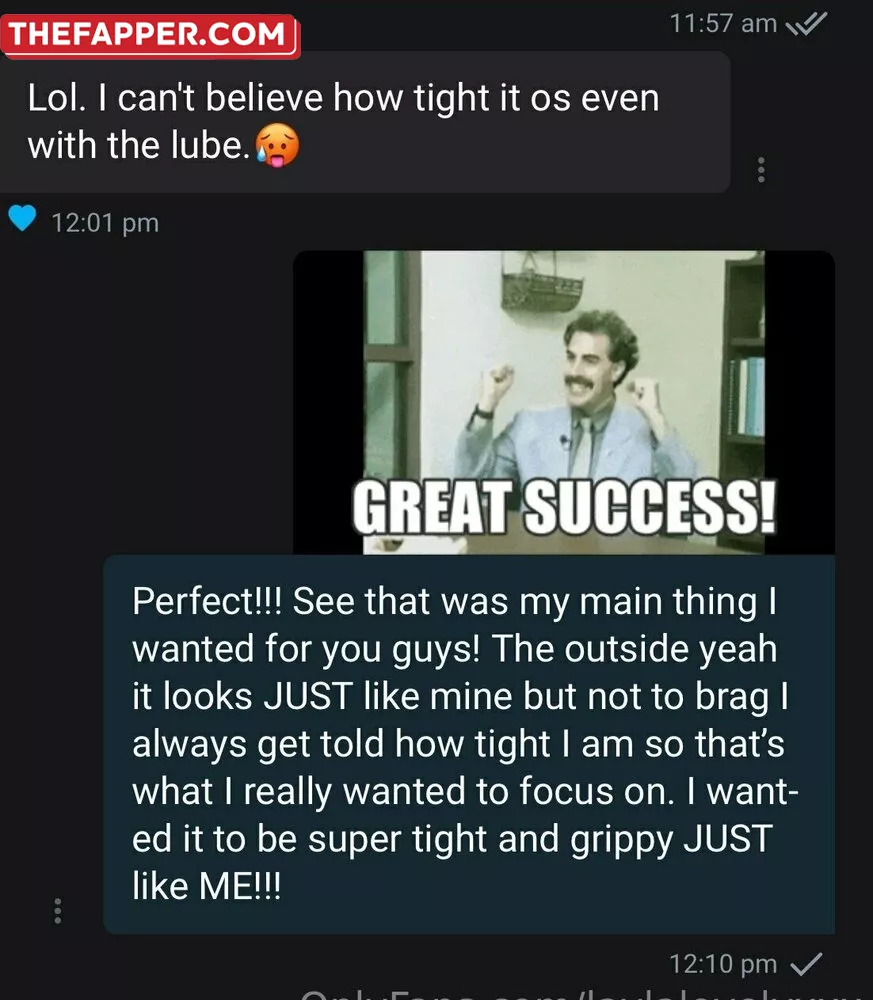873x1000 pixels.
Task: Open the "Great Success!" GIF
Action: coord(563,402)
